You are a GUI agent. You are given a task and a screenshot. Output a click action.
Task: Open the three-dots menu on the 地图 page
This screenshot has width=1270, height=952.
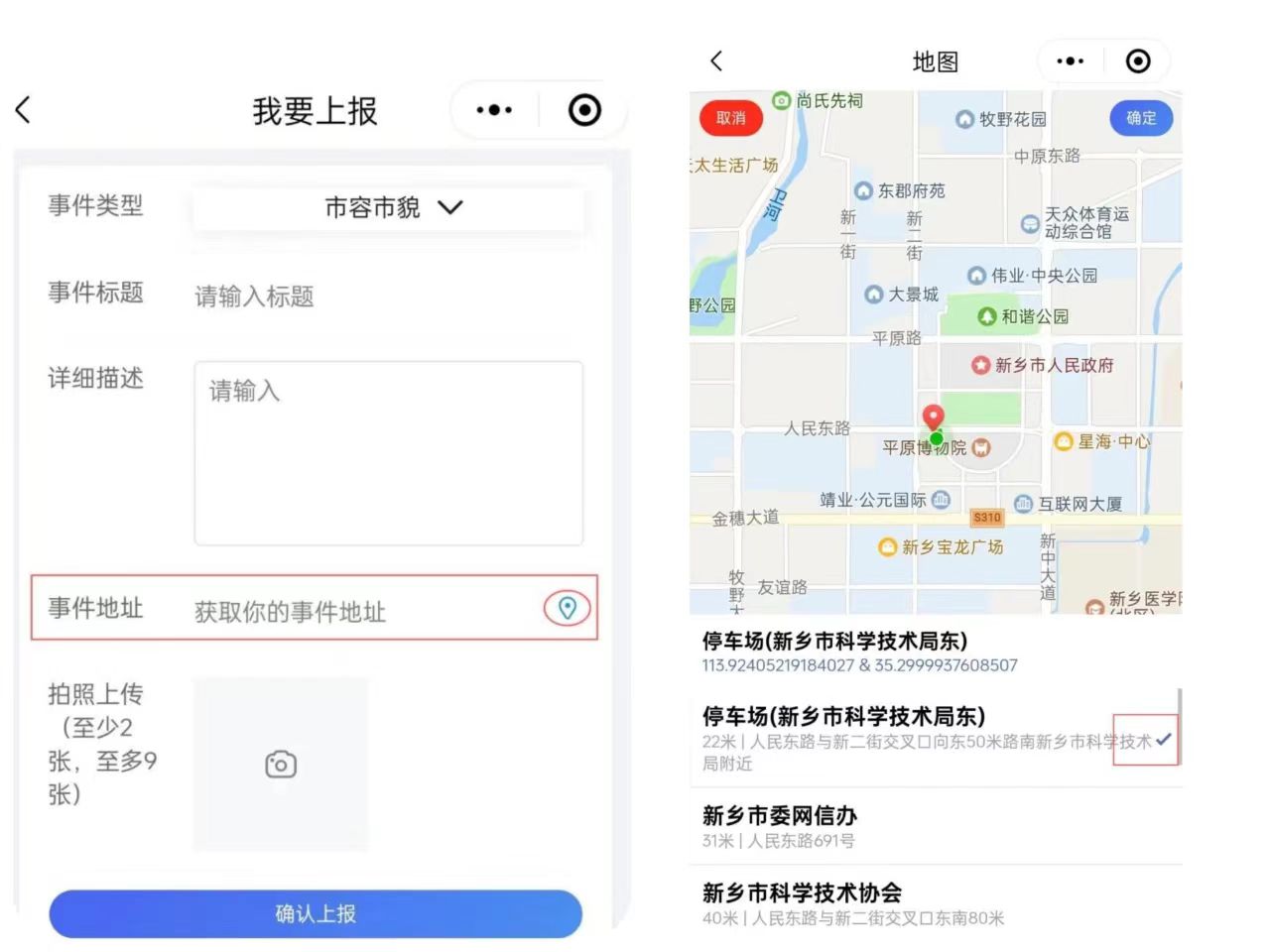click(x=1070, y=61)
